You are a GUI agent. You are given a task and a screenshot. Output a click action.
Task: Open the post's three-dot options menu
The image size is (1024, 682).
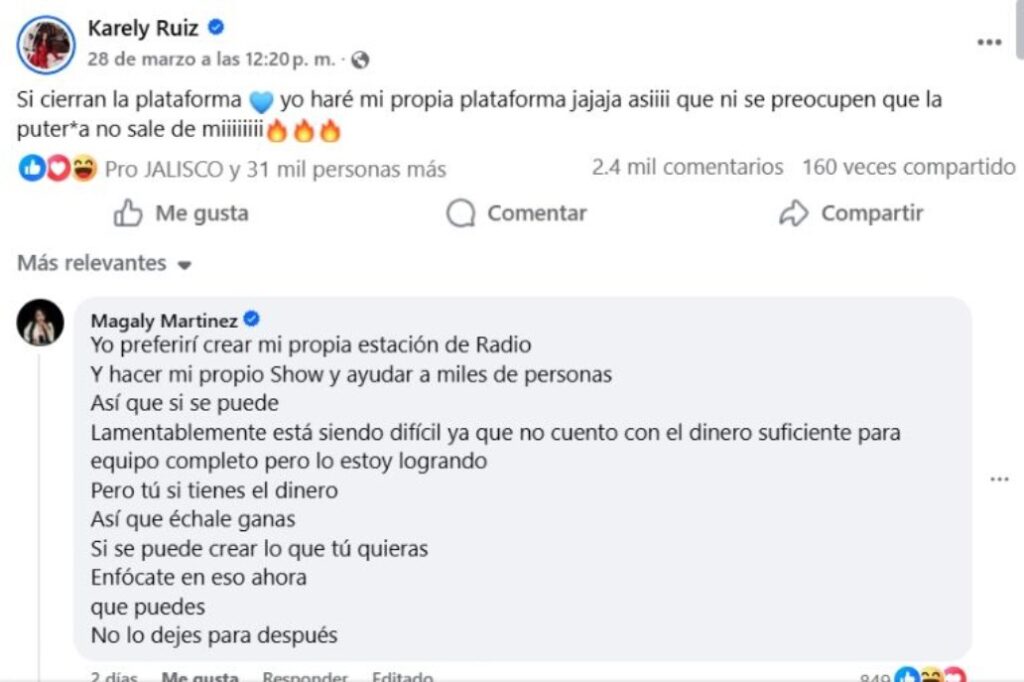989,42
